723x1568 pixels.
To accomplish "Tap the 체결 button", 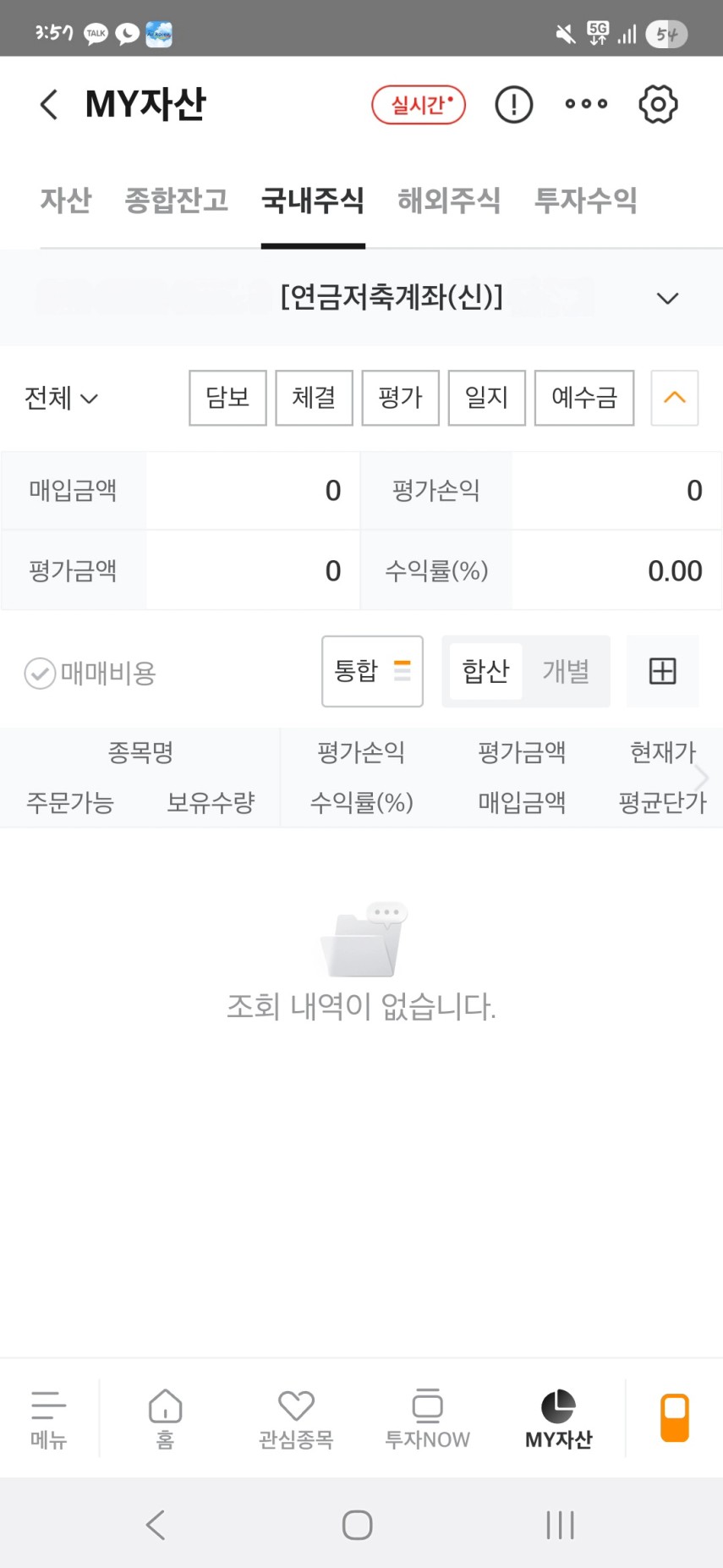I will click(x=314, y=398).
